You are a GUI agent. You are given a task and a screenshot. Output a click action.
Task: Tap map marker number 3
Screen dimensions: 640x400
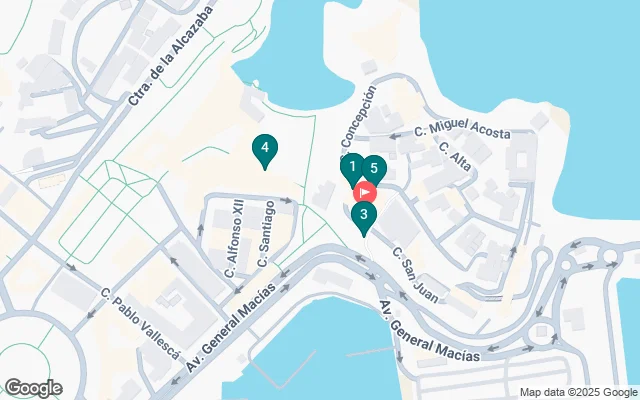point(364,214)
